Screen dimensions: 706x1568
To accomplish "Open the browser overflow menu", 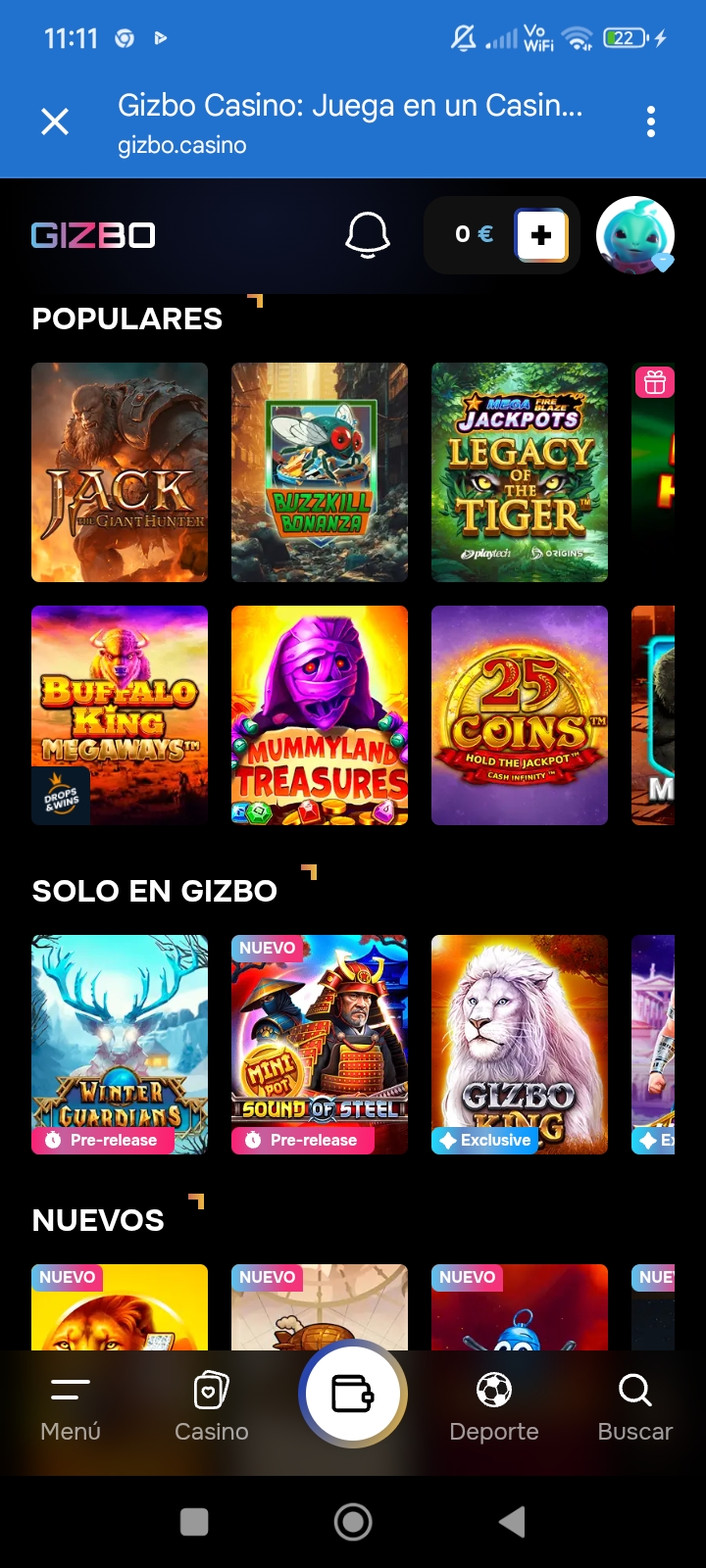I will (x=651, y=122).
